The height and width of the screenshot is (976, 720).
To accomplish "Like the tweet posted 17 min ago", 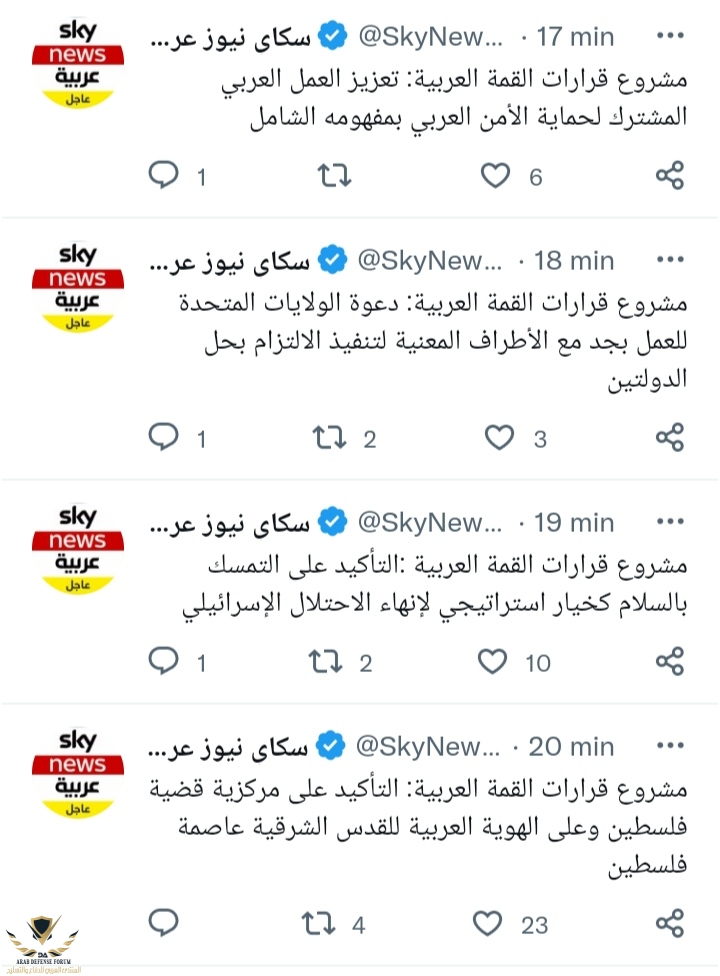I will [495, 176].
